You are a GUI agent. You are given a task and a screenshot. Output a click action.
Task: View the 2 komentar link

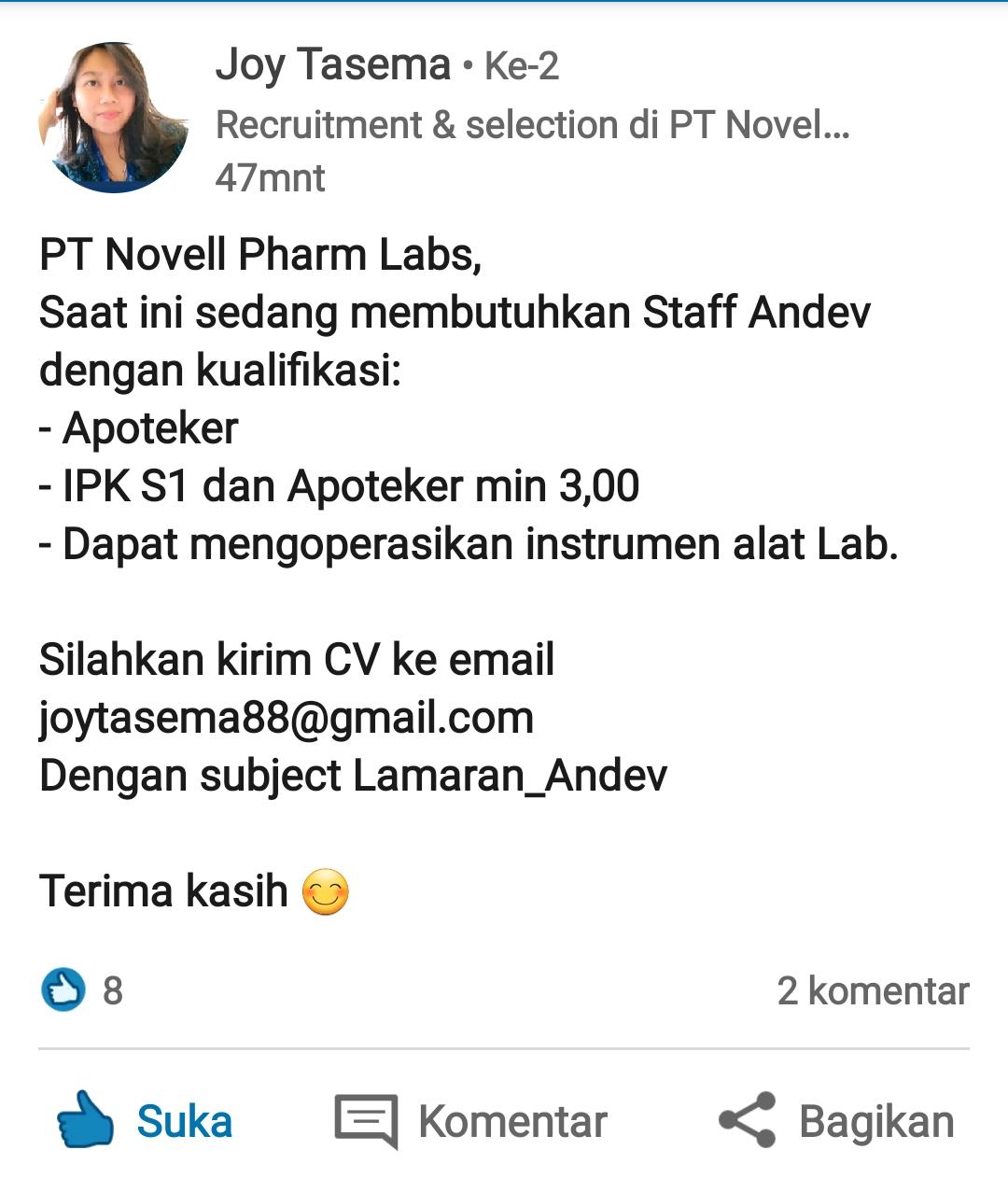pyautogui.click(x=872, y=990)
